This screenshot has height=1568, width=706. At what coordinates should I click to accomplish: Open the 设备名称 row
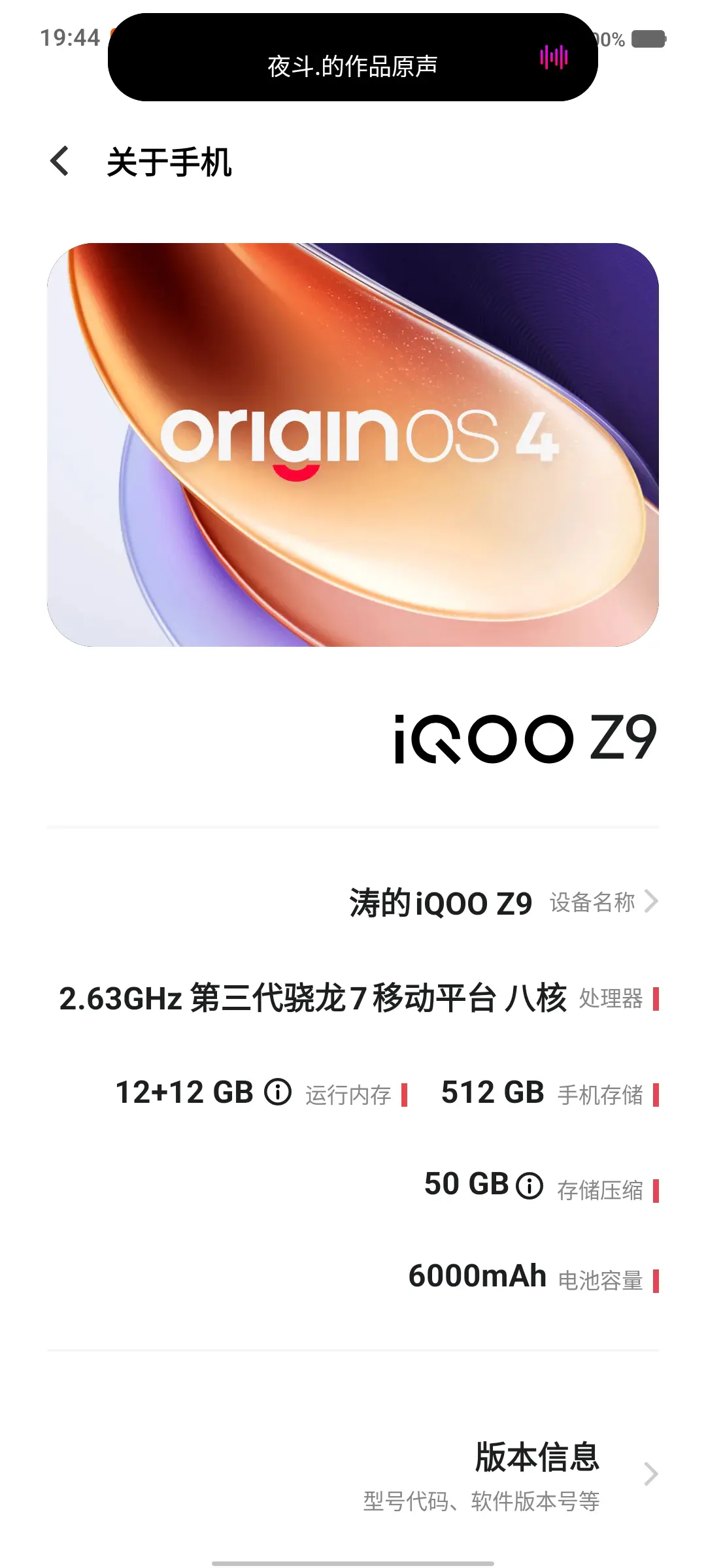tap(503, 902)
